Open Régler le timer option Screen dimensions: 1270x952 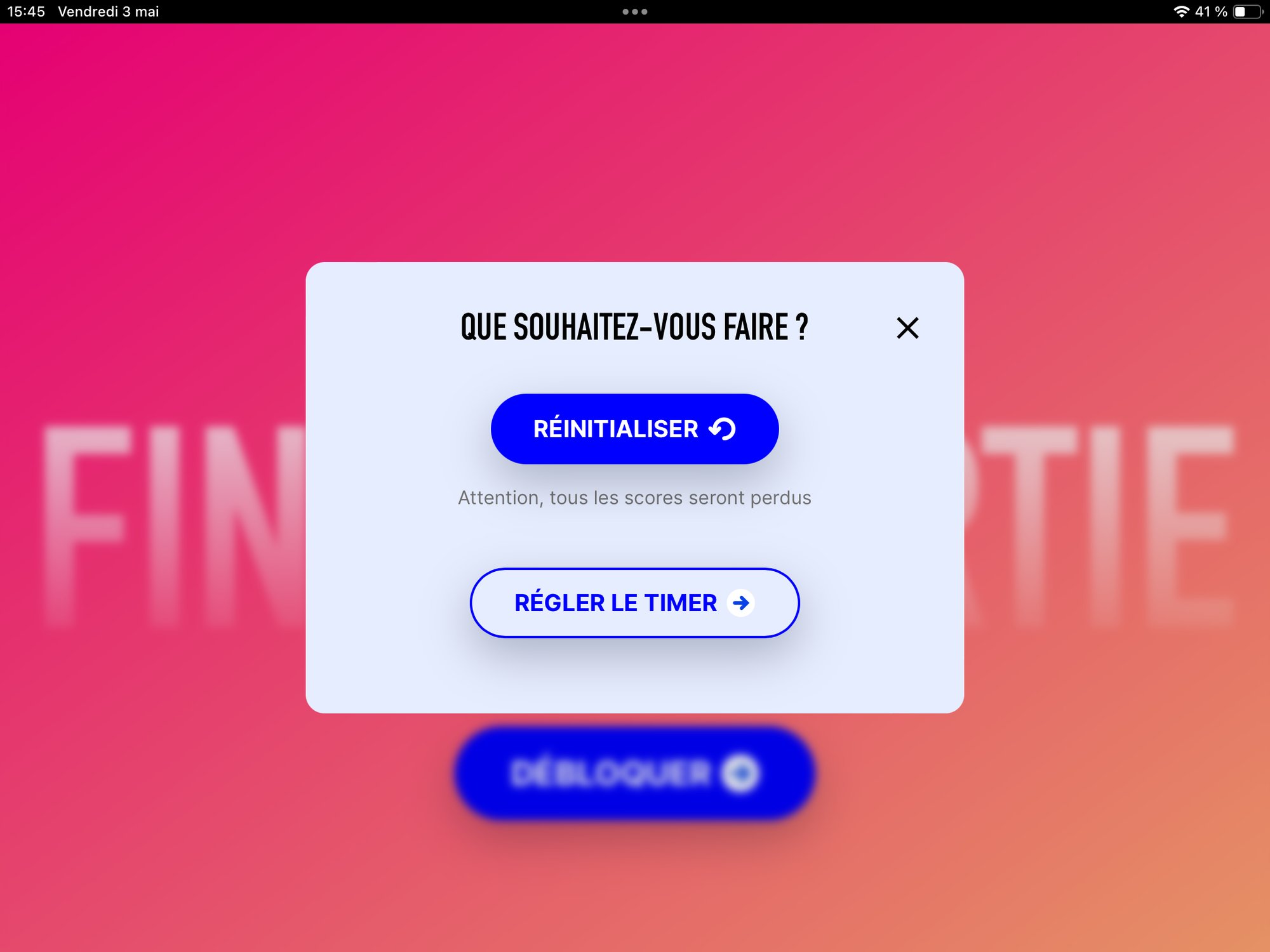[634, 603]
